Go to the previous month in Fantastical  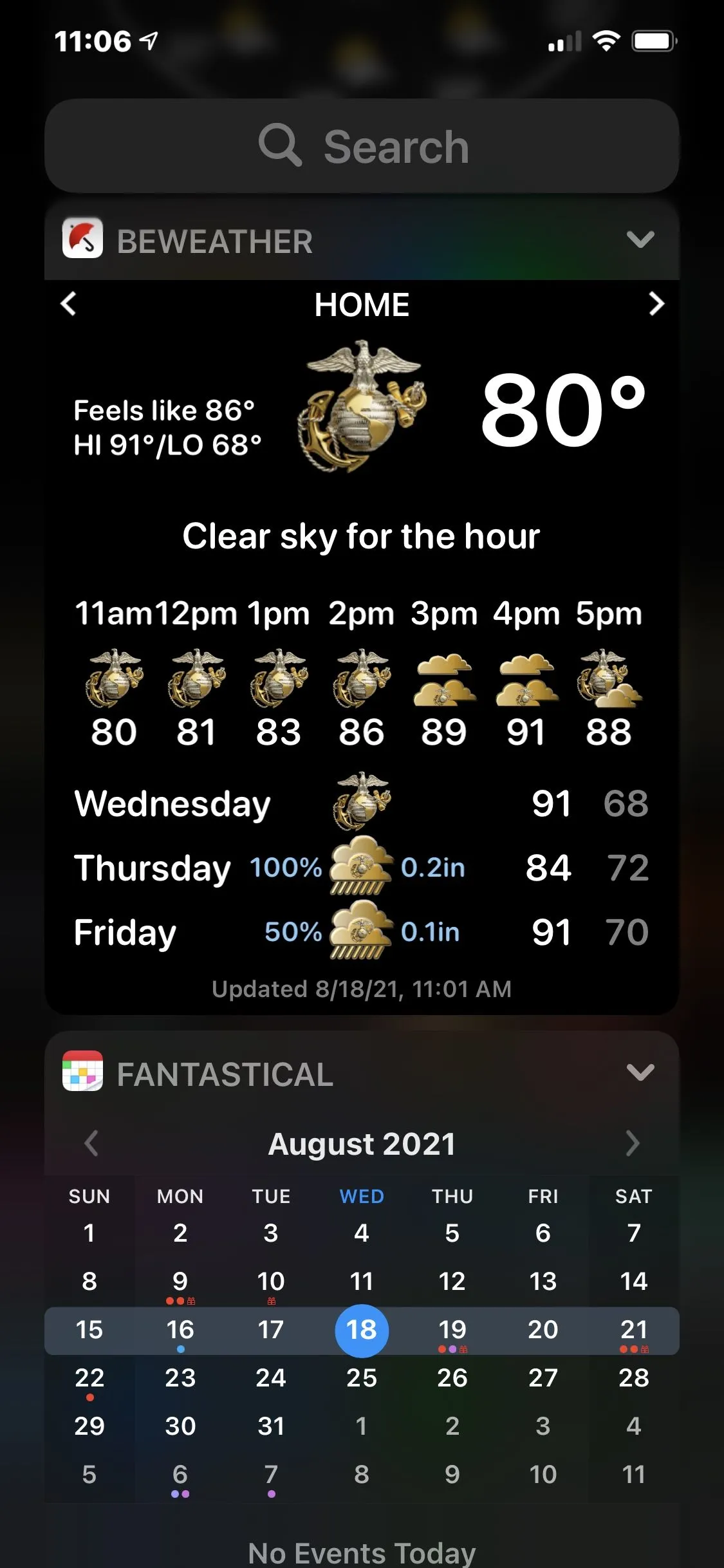tap(91, 1143)
